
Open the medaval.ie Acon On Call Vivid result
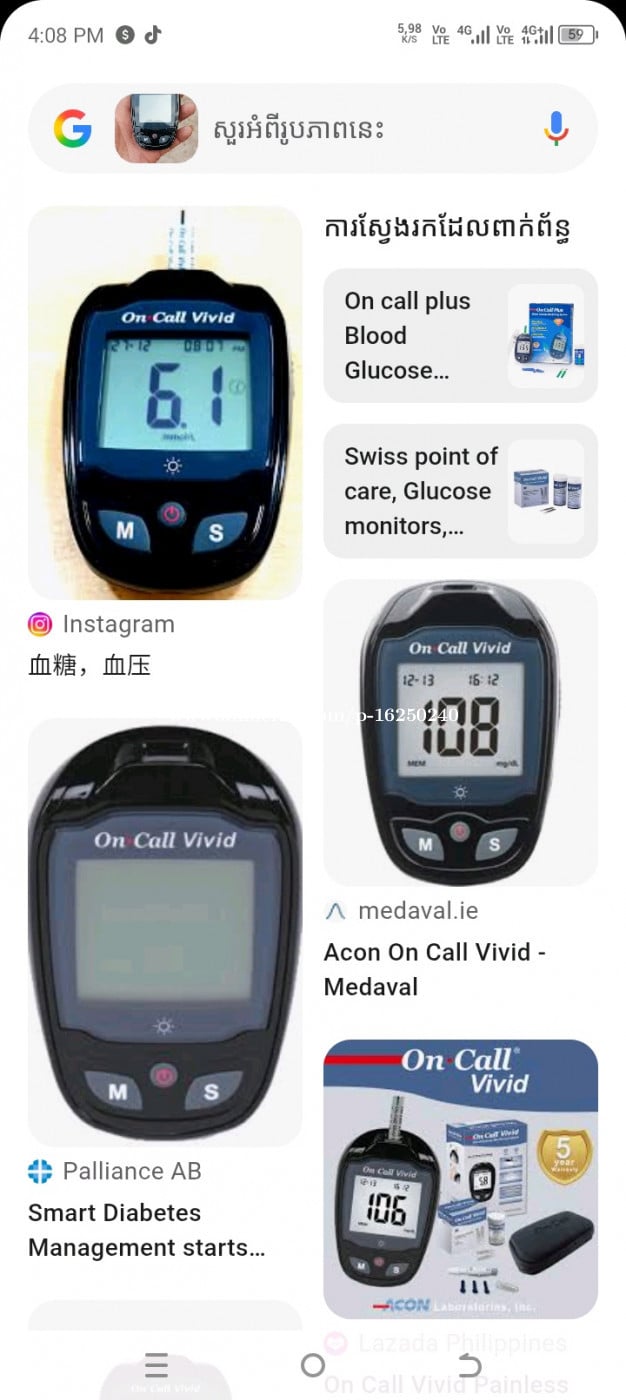460,733
